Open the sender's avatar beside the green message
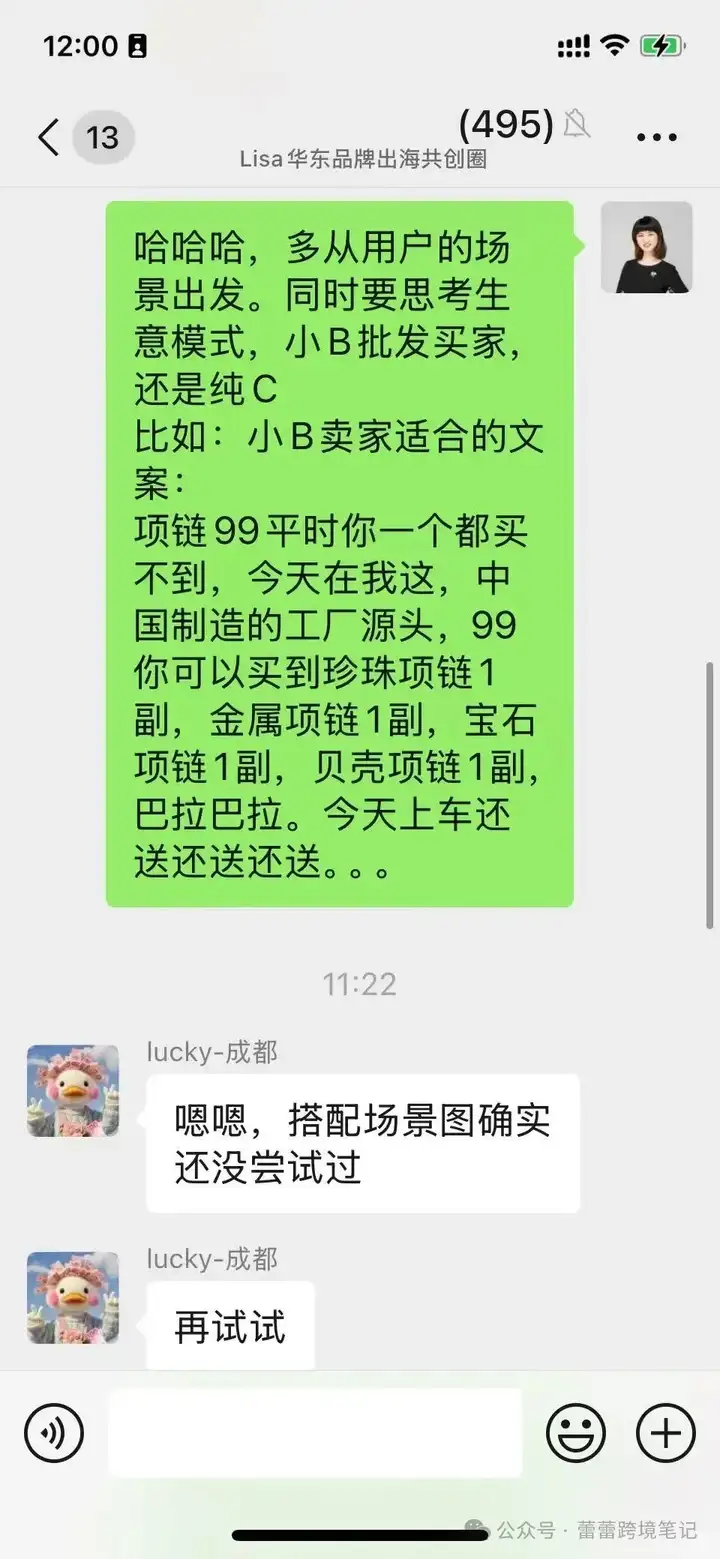The image size is (720, 1559). click(646, 247)
